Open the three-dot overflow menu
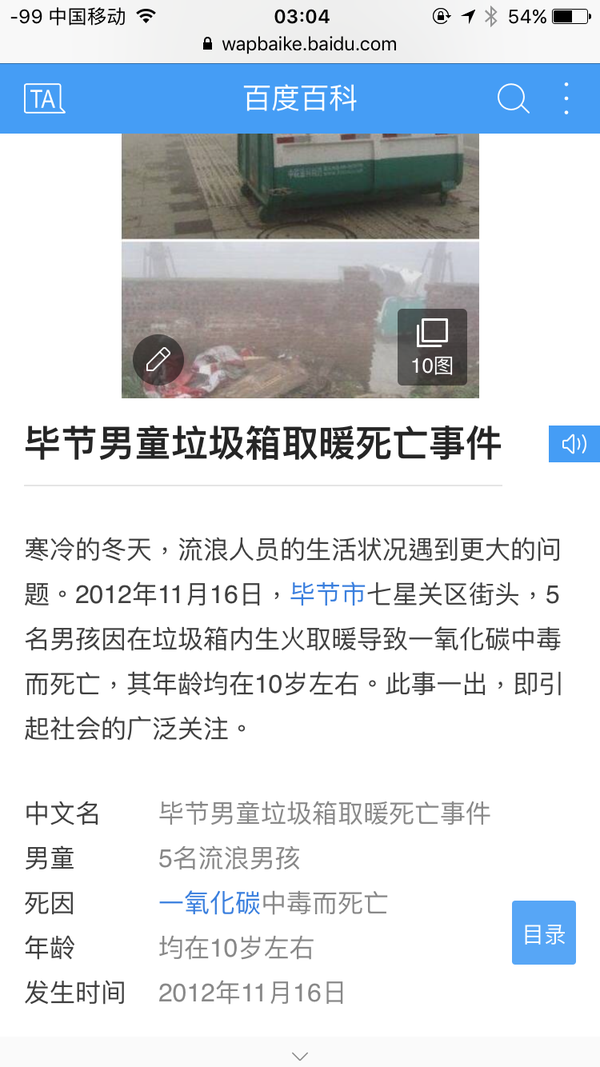 coord(567,99)
